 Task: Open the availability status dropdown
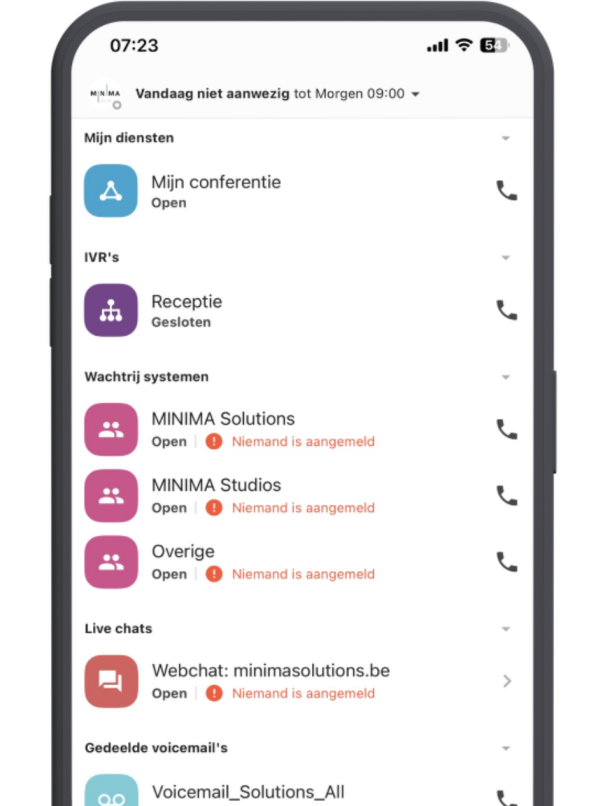[277, 94]
